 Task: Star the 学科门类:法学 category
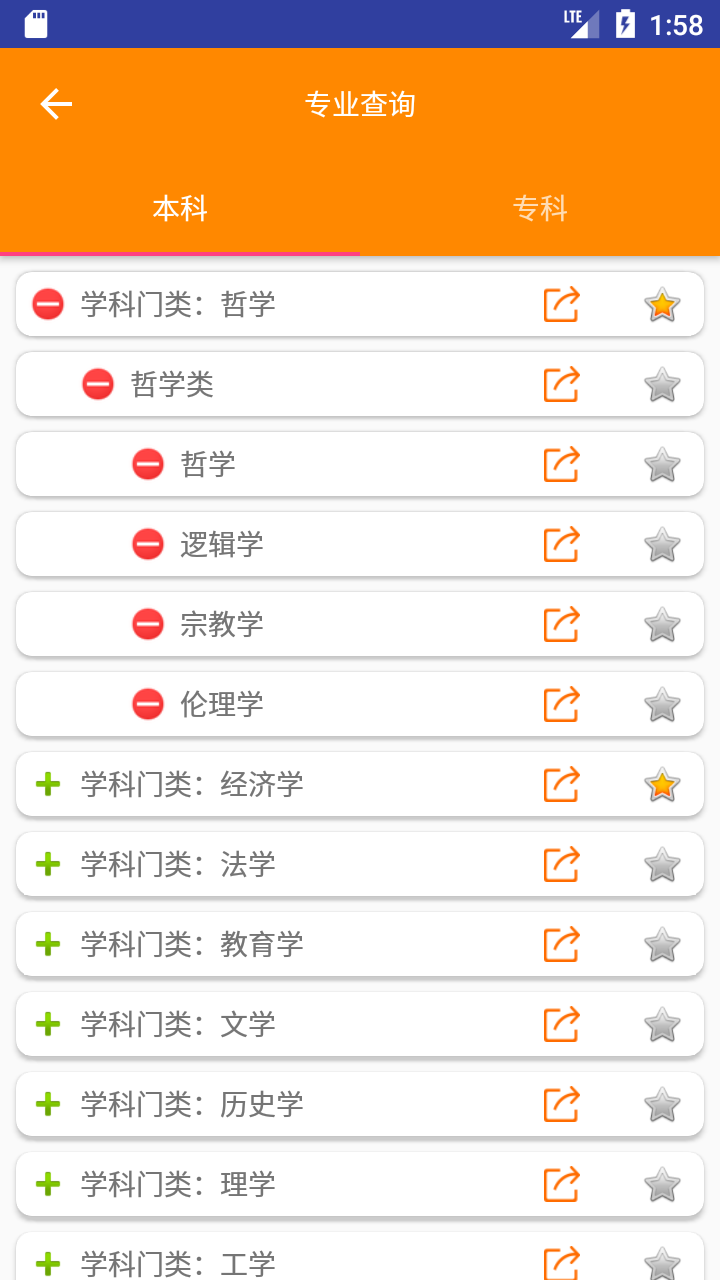coord(662,864)
